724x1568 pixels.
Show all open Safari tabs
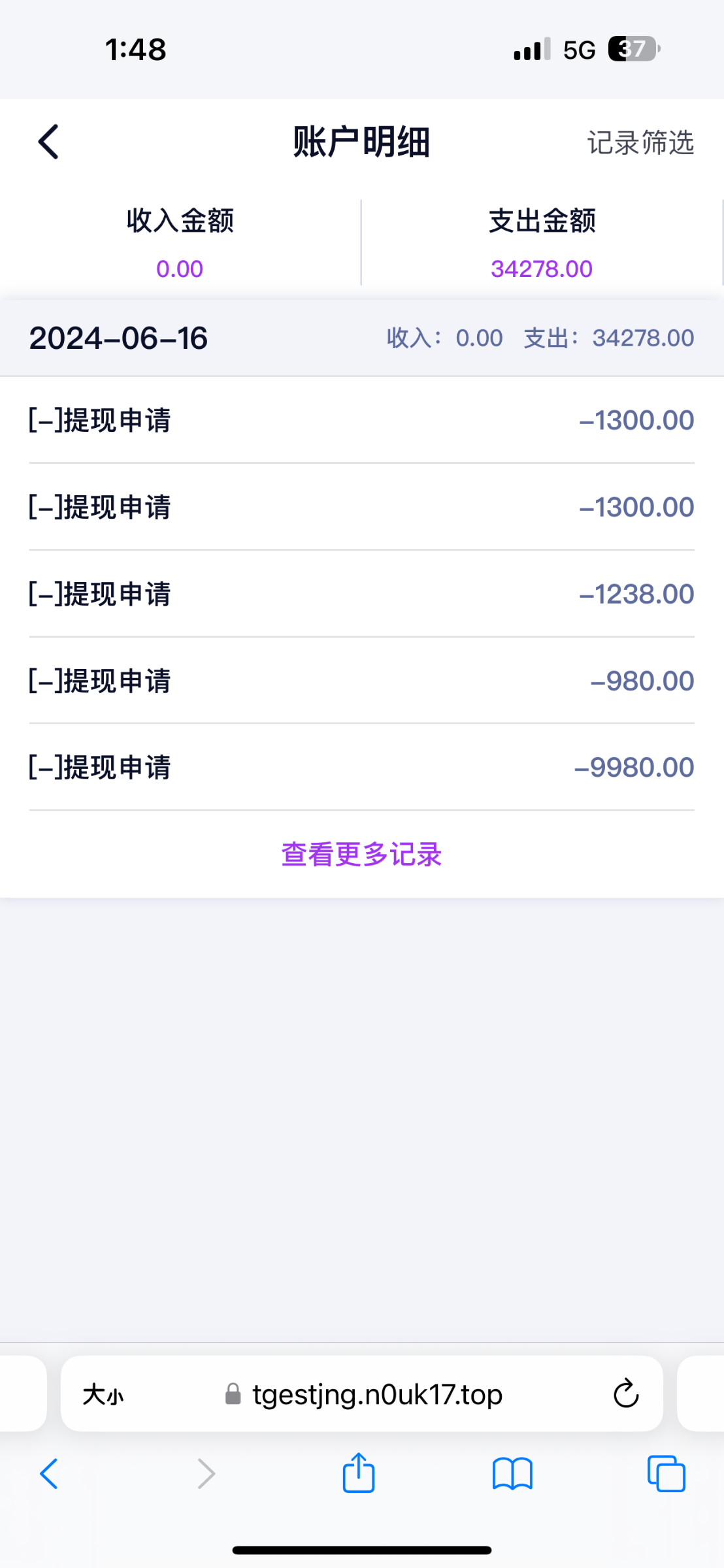(x=666, y=1474)
